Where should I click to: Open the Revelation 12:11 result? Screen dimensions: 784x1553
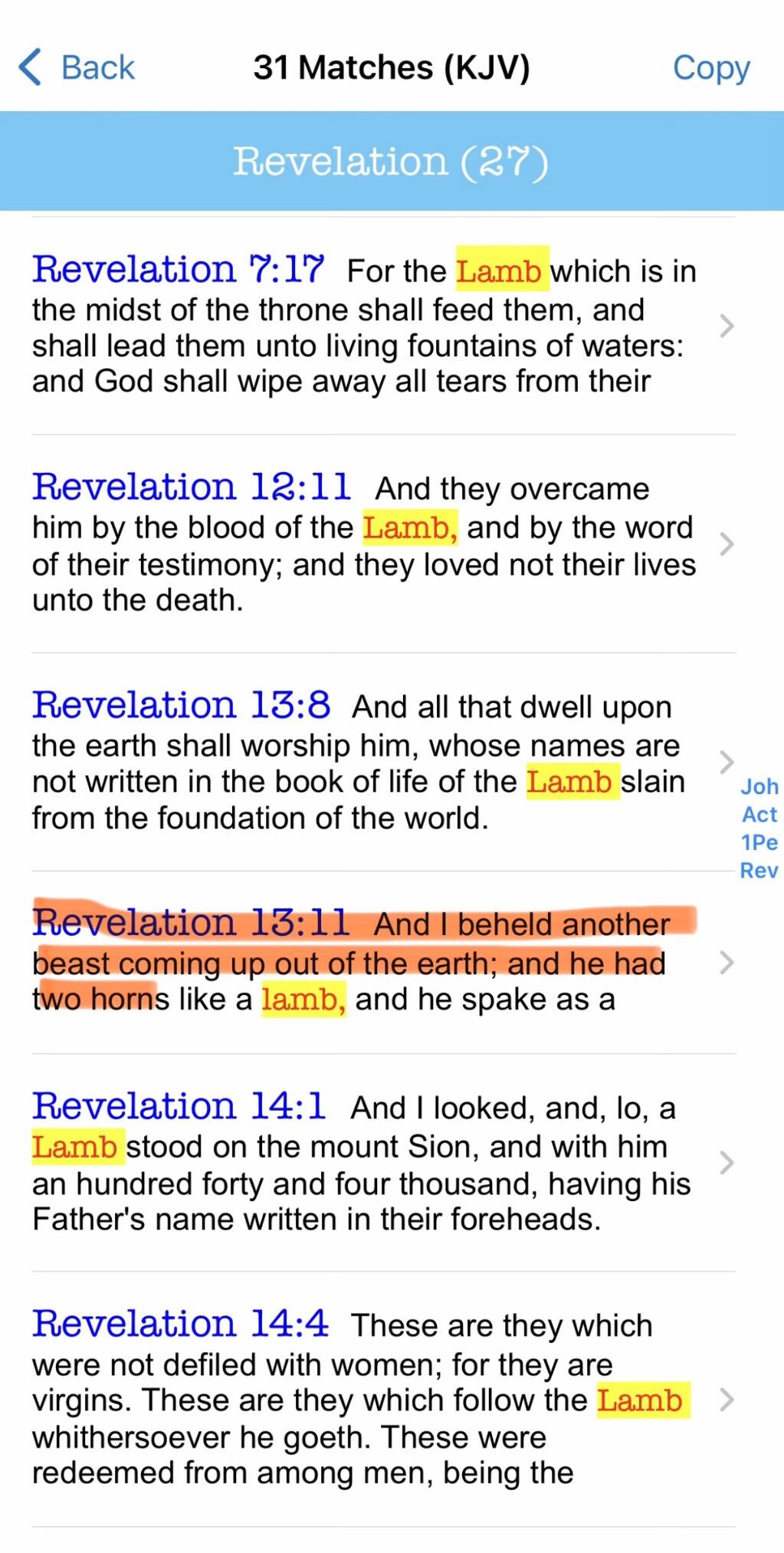pos(383,543)
